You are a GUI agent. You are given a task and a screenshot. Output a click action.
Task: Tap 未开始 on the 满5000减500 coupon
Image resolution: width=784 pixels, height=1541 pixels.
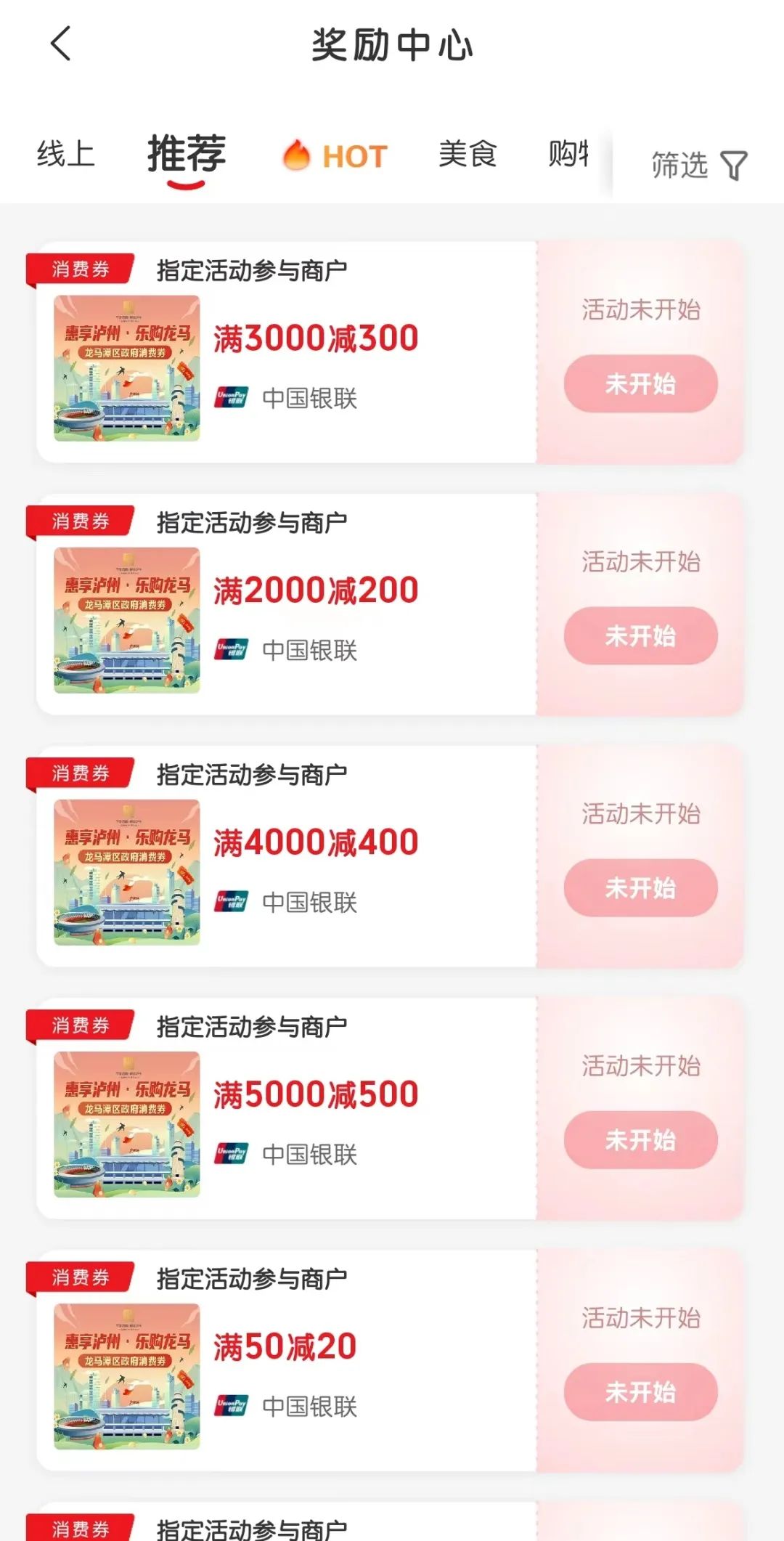click(x=640, y=1139)
